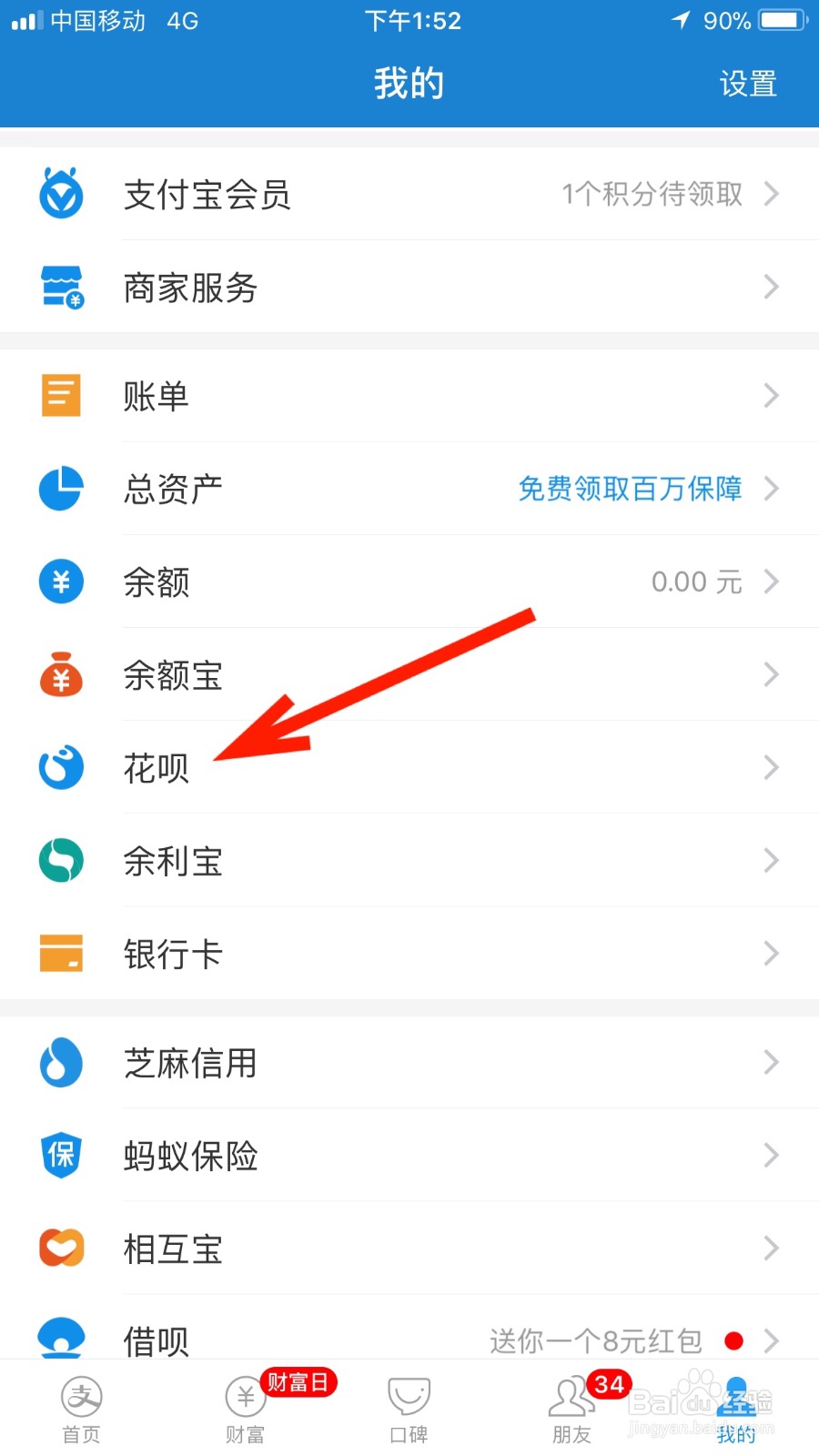The image size is (819, 1456).
Task: Expand the 余额 row chevron
Action: coord(772,581)
